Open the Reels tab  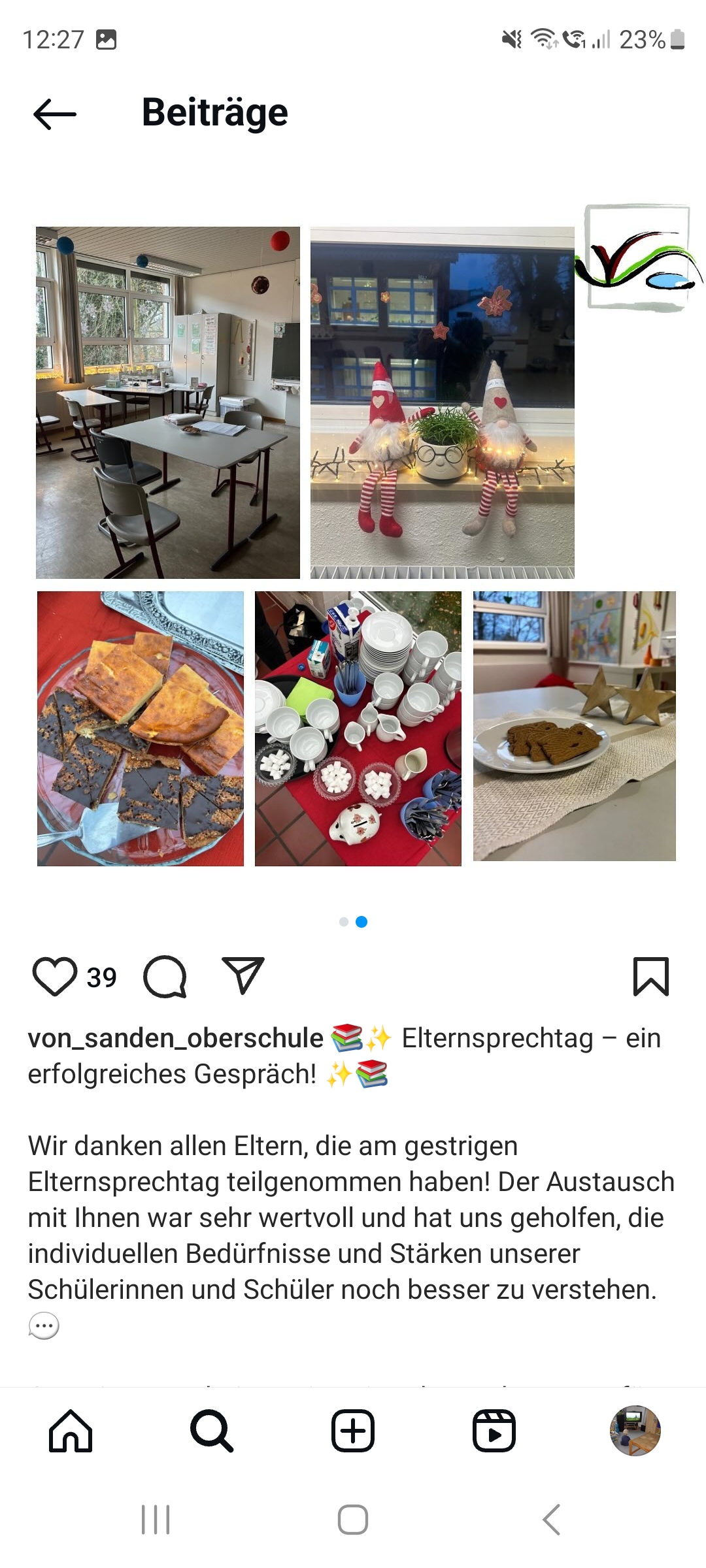494,1431
